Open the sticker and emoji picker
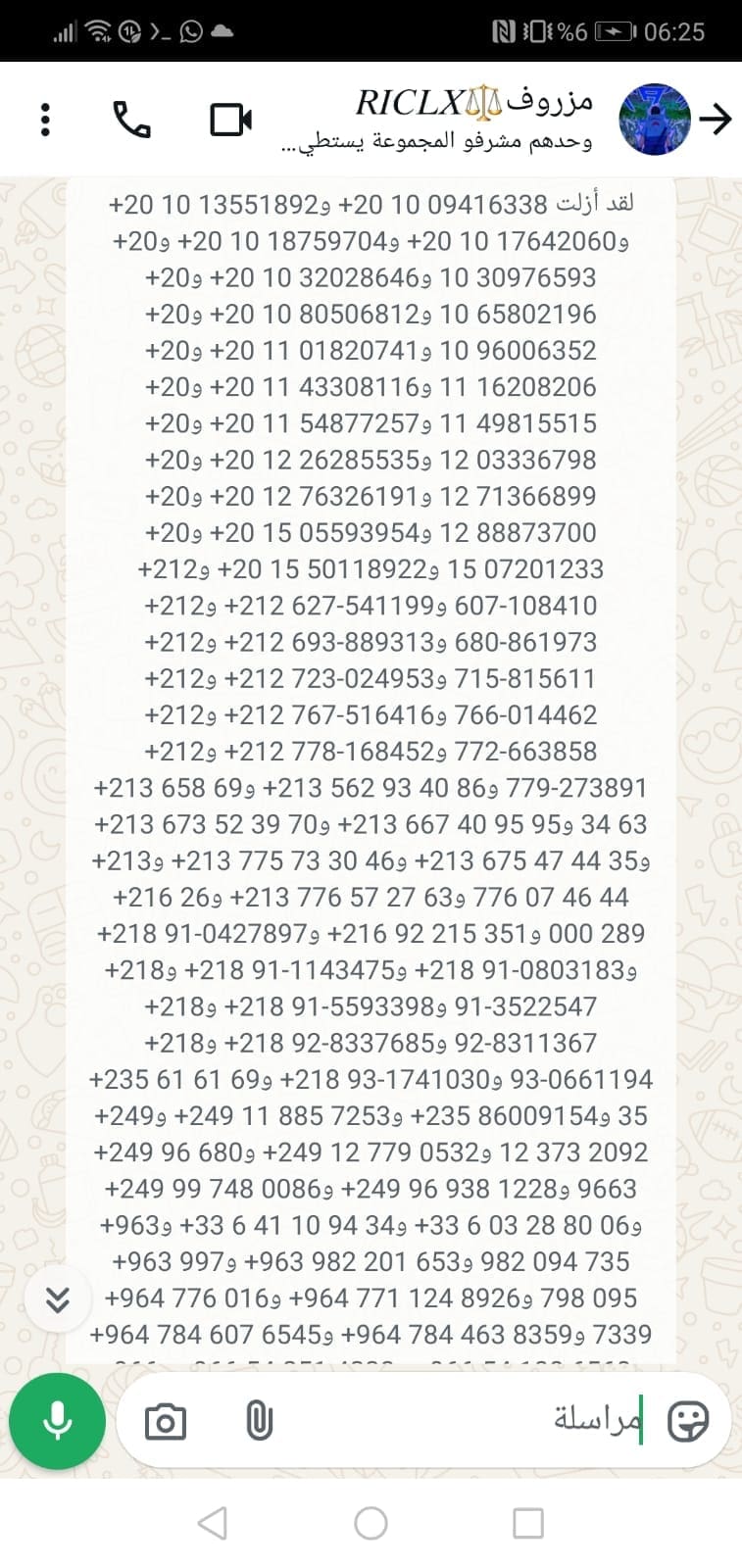 [x=688, y=1421]
